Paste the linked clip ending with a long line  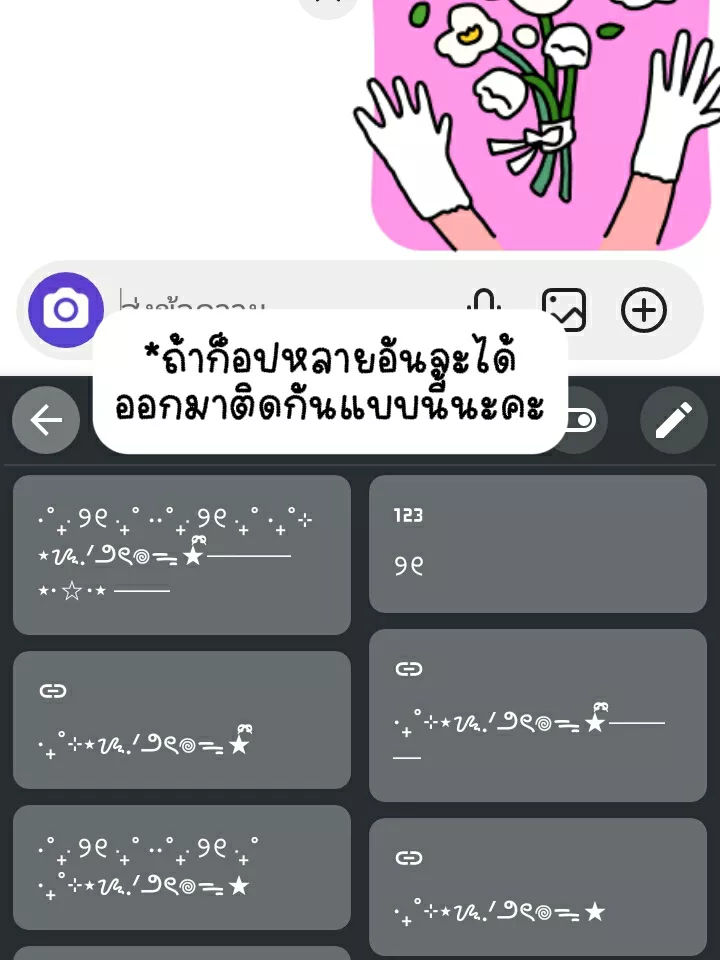tap(537, 715)
